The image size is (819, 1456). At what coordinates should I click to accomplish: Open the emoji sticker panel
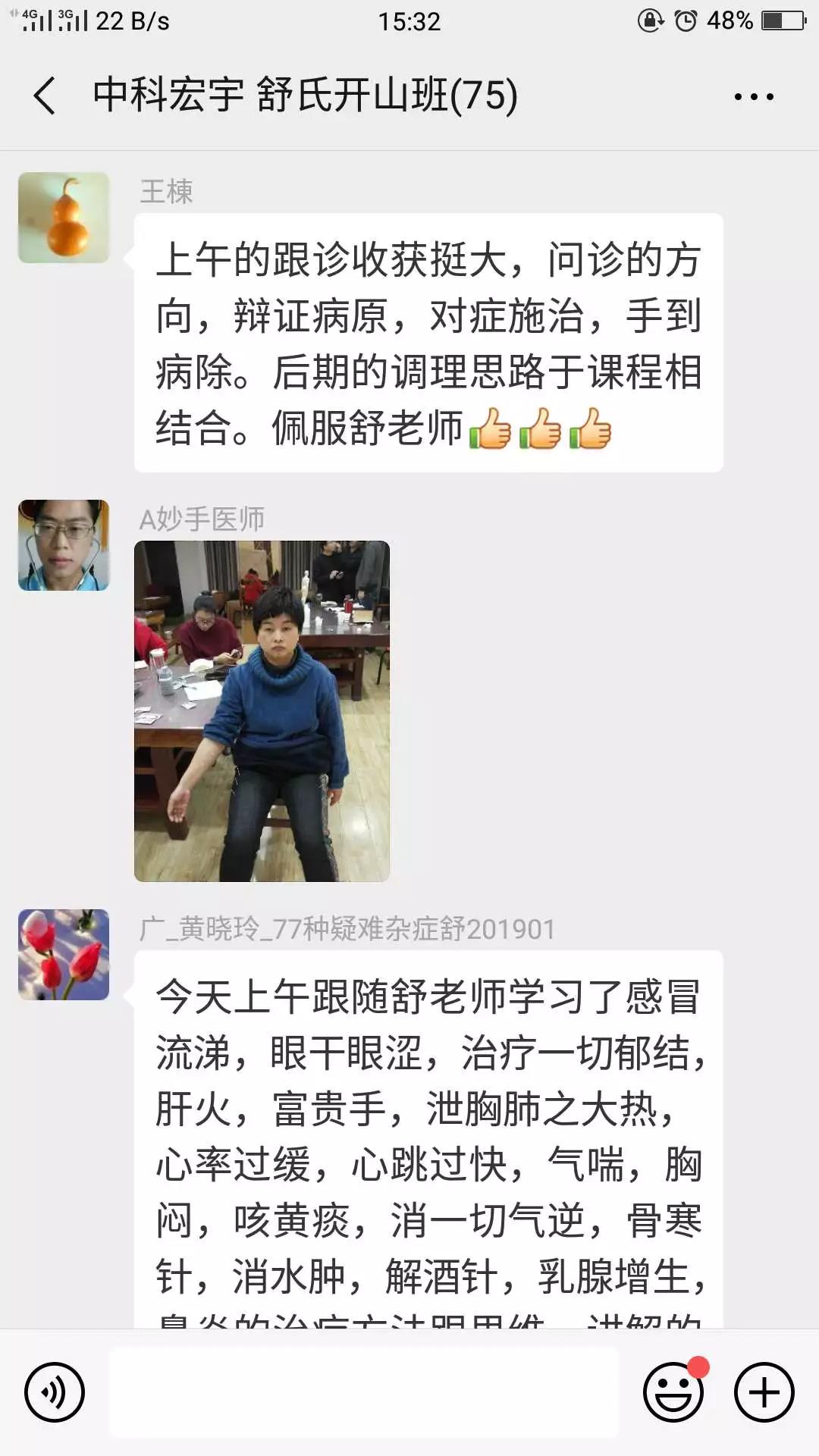pos(673,1392)
